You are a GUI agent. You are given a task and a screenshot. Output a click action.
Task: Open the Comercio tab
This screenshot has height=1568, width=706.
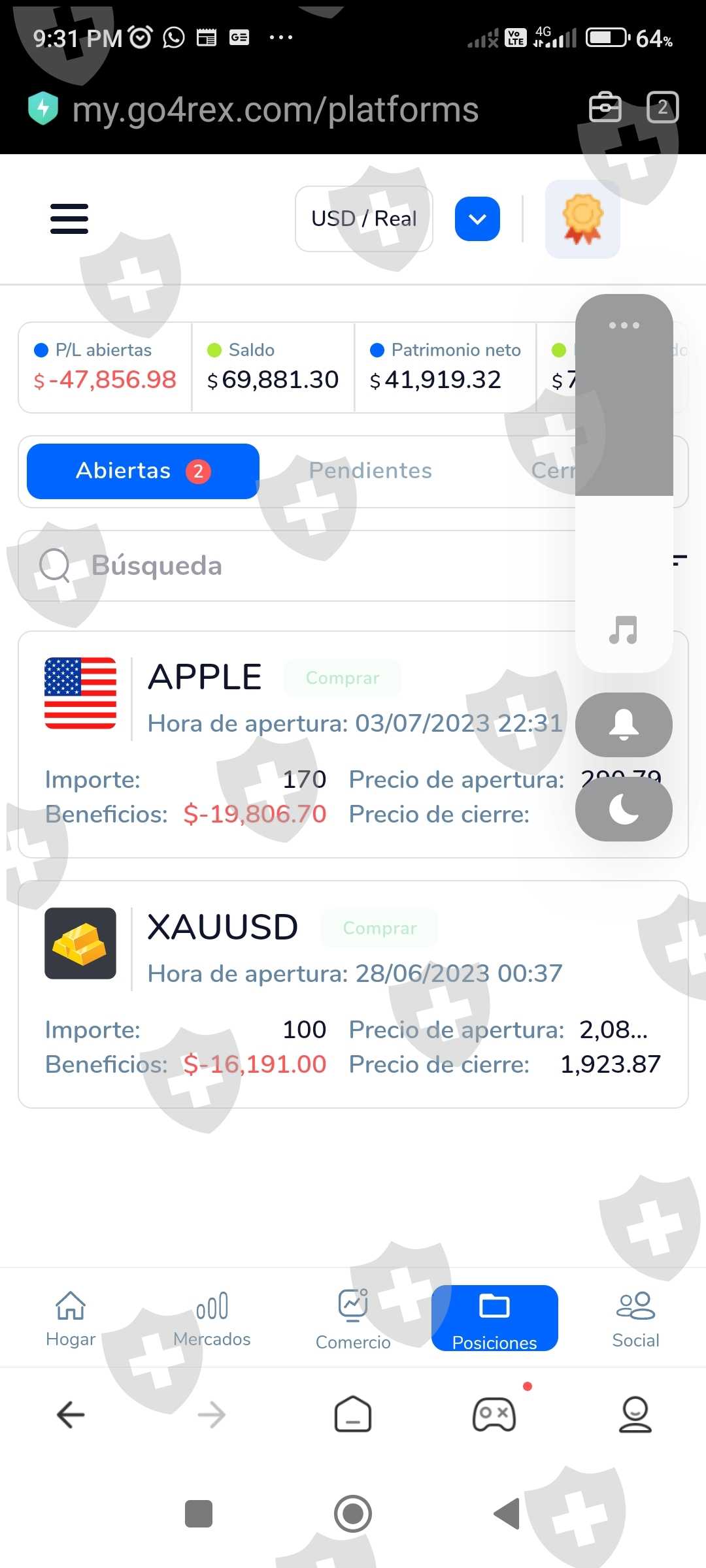point(353,1319)
